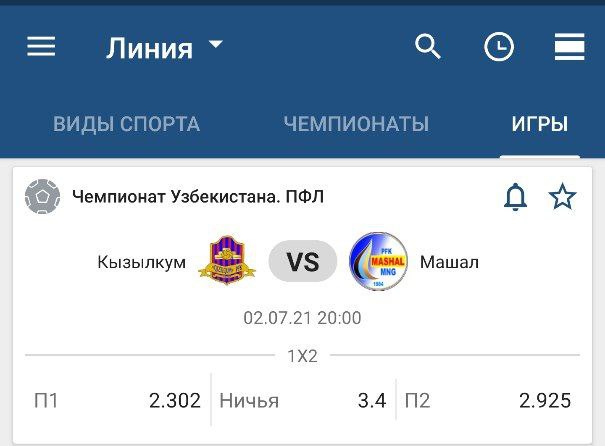The width and height of the screenshot is (605, 446).
Task: Select П1 odds 2.302
Action: (x=117, y=401)
